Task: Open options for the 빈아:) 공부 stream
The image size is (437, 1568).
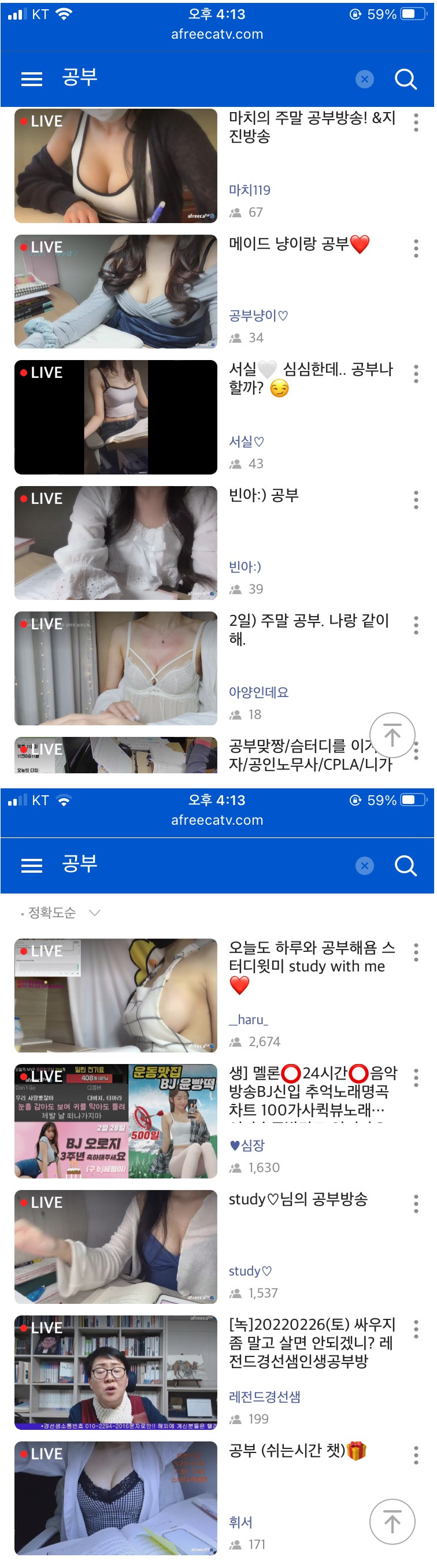Action: click(416, 500)
